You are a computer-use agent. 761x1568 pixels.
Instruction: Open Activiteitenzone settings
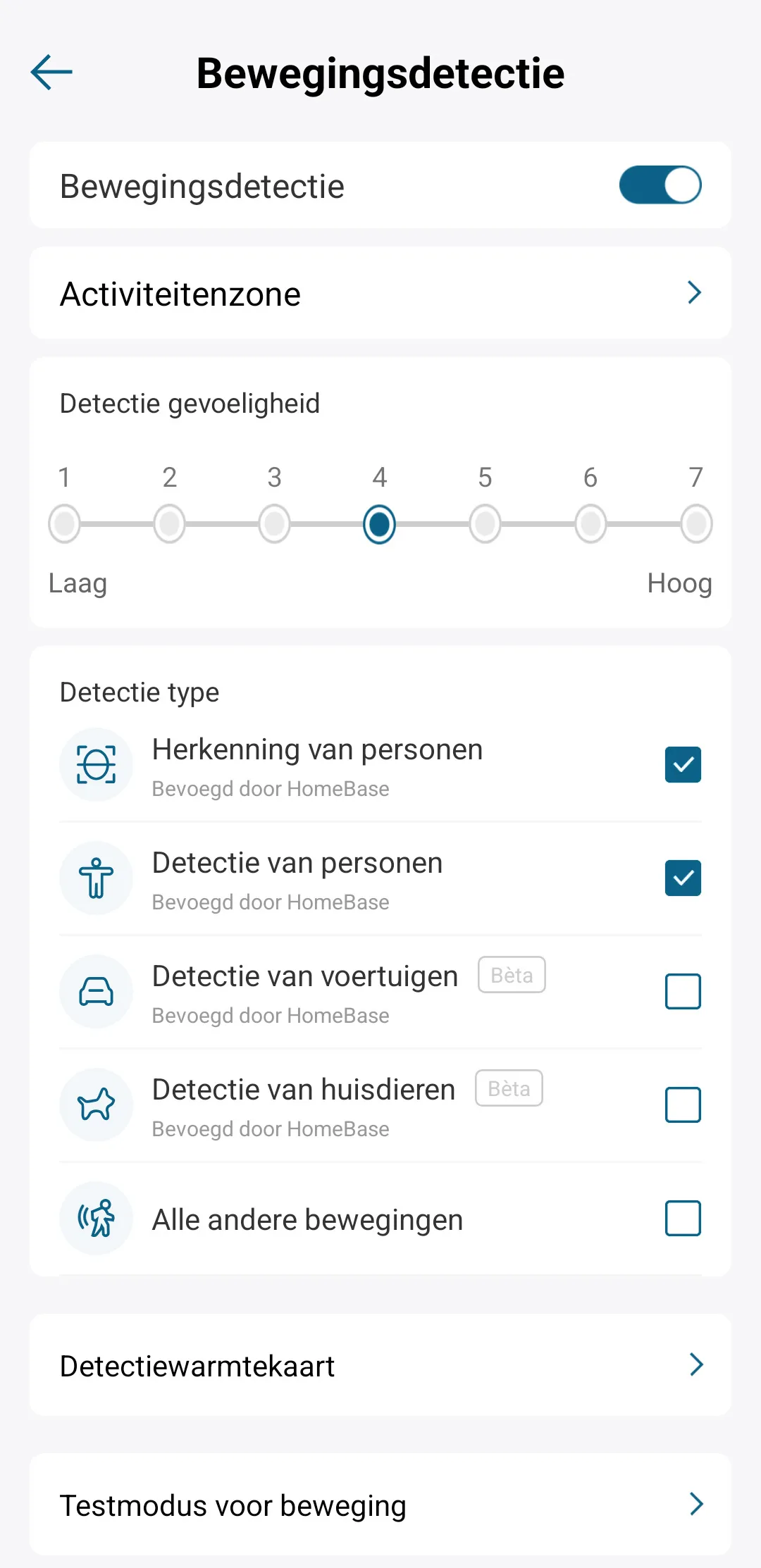click(x=380, y=293)
